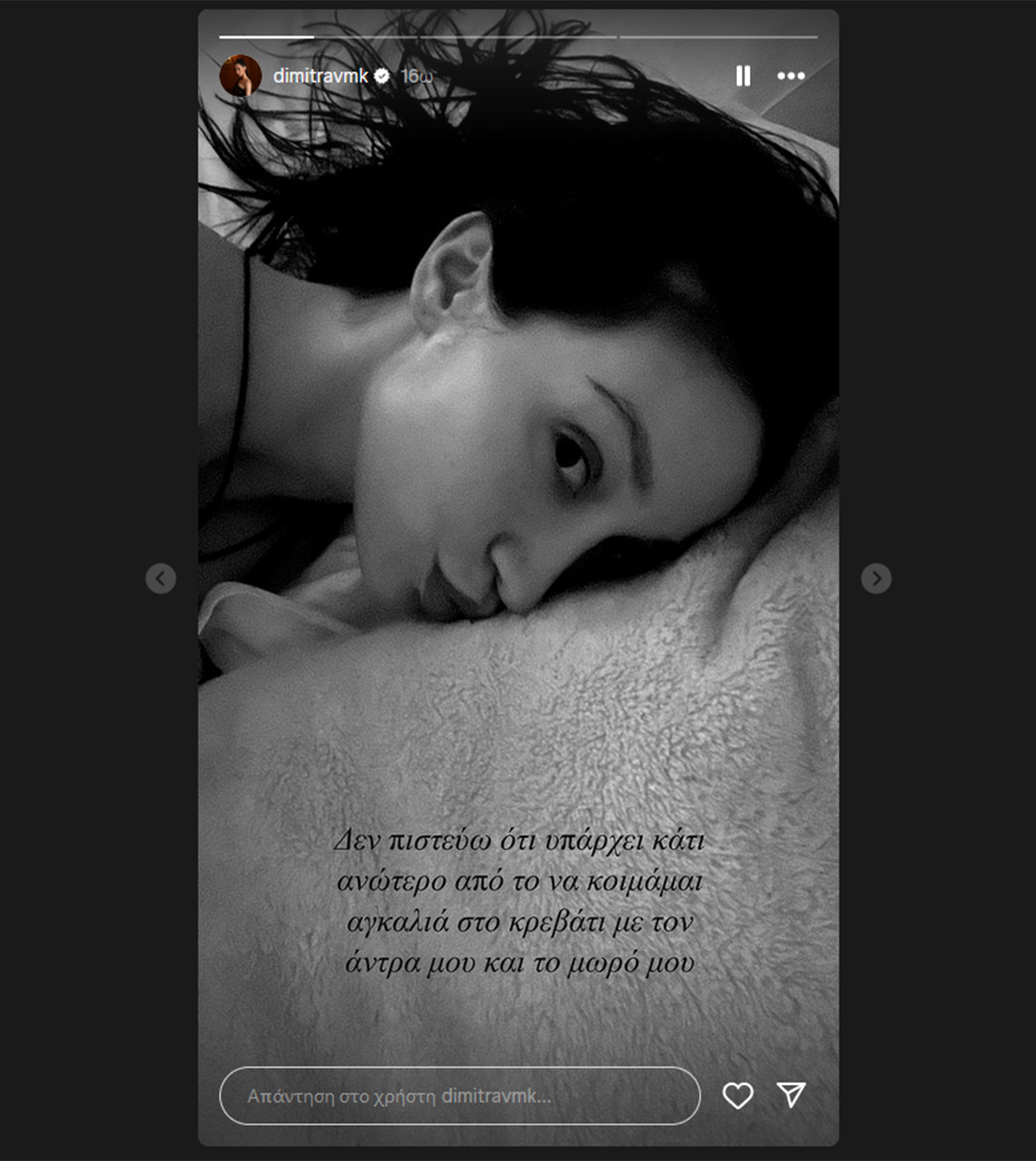Like this story with the heart
This screenshot has height=1161, width=1036.
738,1095
